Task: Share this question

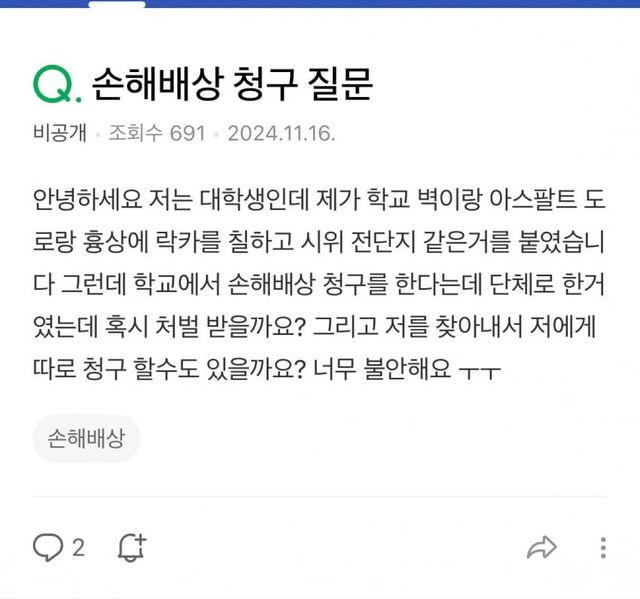Action: 541,547
